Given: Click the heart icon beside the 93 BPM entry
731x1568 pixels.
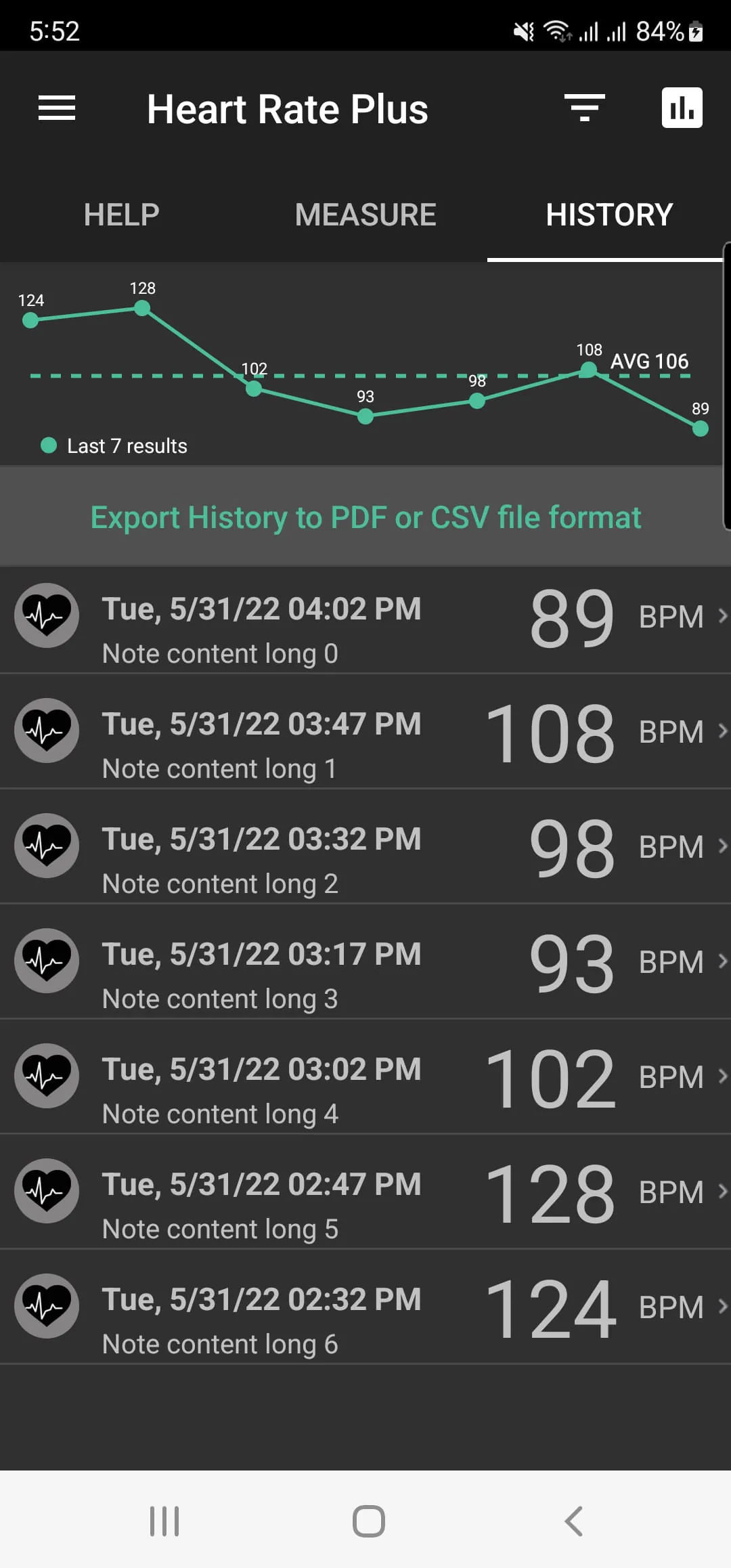Looking at the screenshot, I should pyautogui.click(x=46, y=961).
